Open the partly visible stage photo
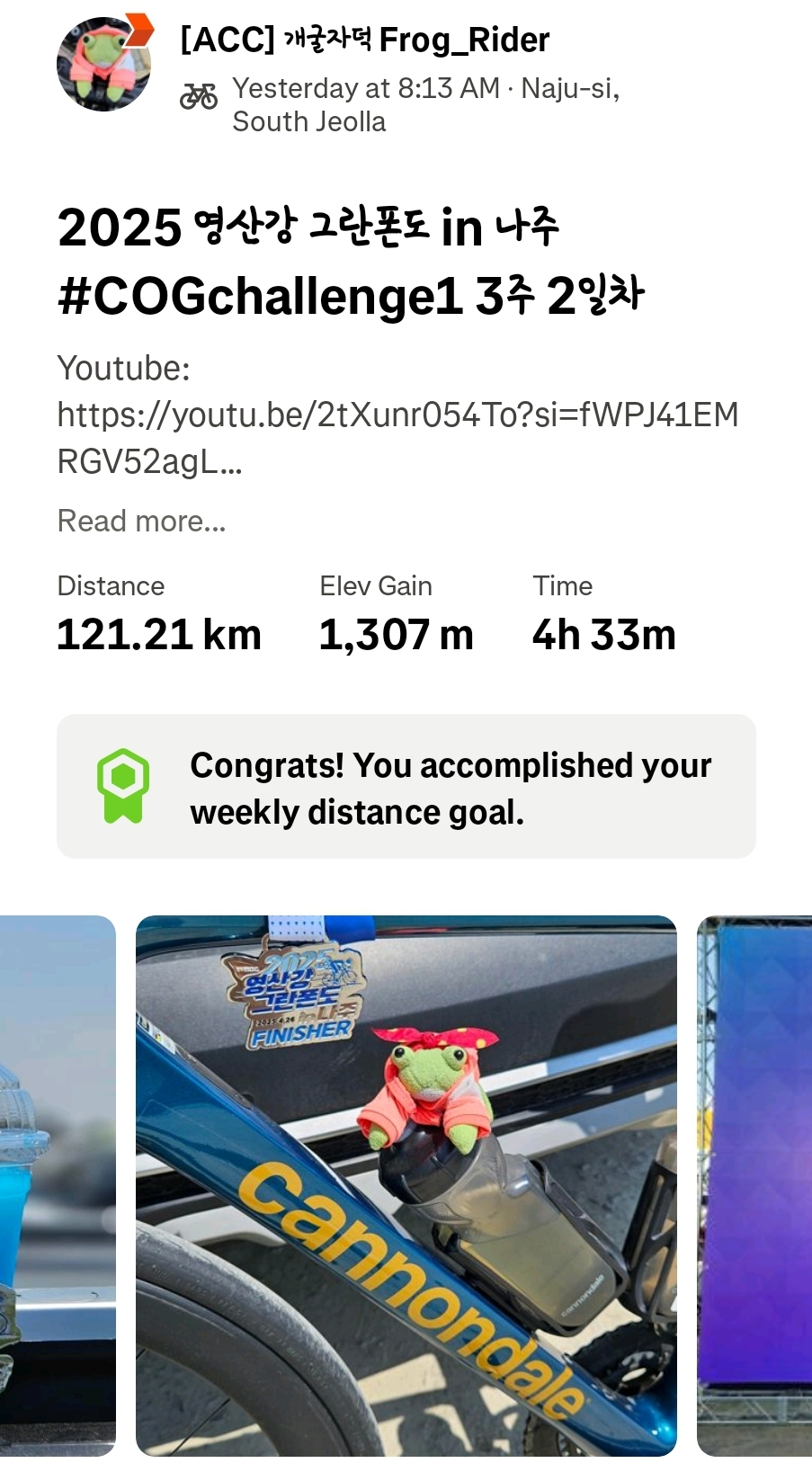 point(754,1185)
